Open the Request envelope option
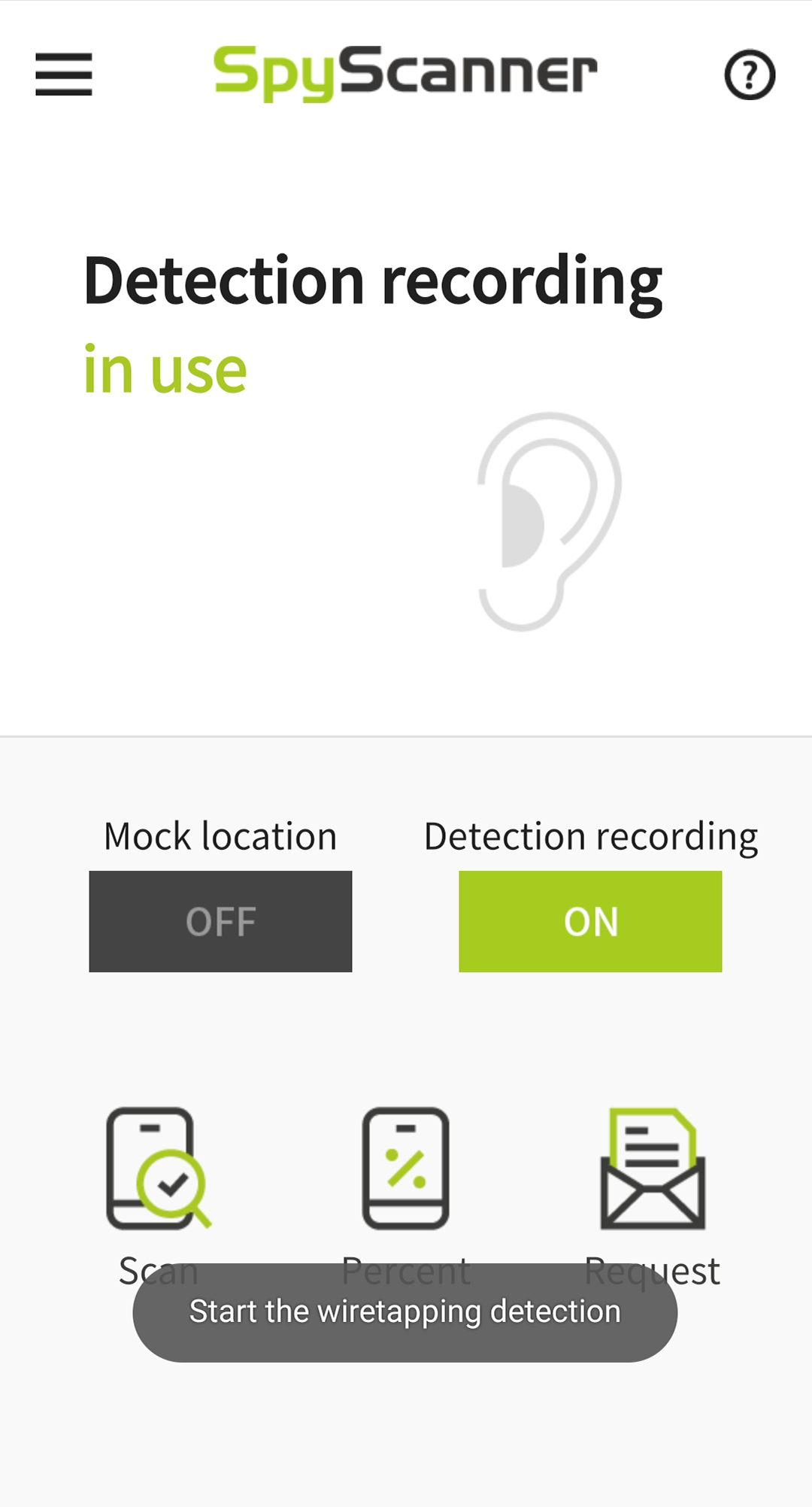This screenshot has height=1507, width=812. pyautogui.click(x=653, y=1169)
